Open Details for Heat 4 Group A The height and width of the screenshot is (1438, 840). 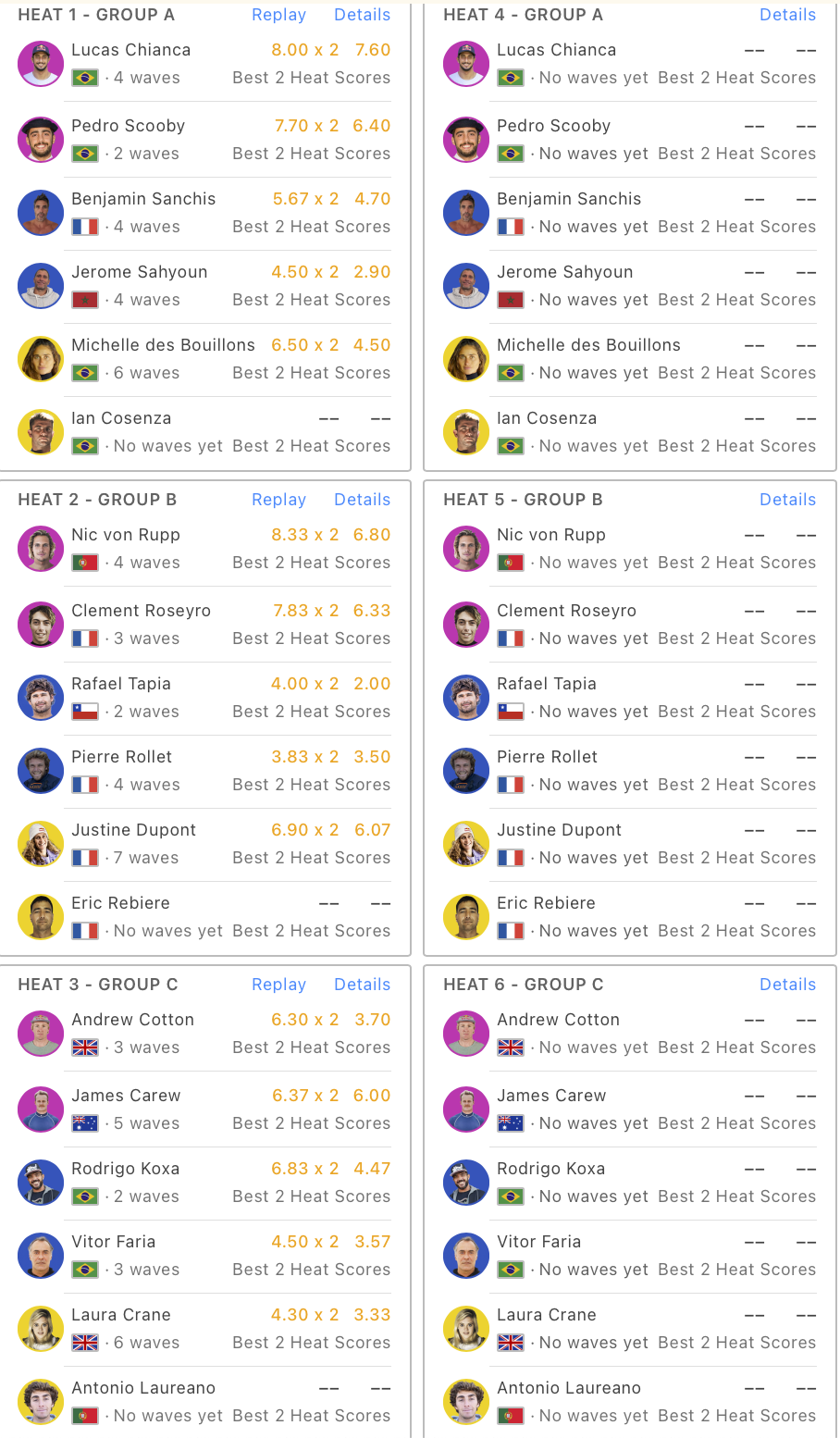pyautogui.click(x=787, y=15)
